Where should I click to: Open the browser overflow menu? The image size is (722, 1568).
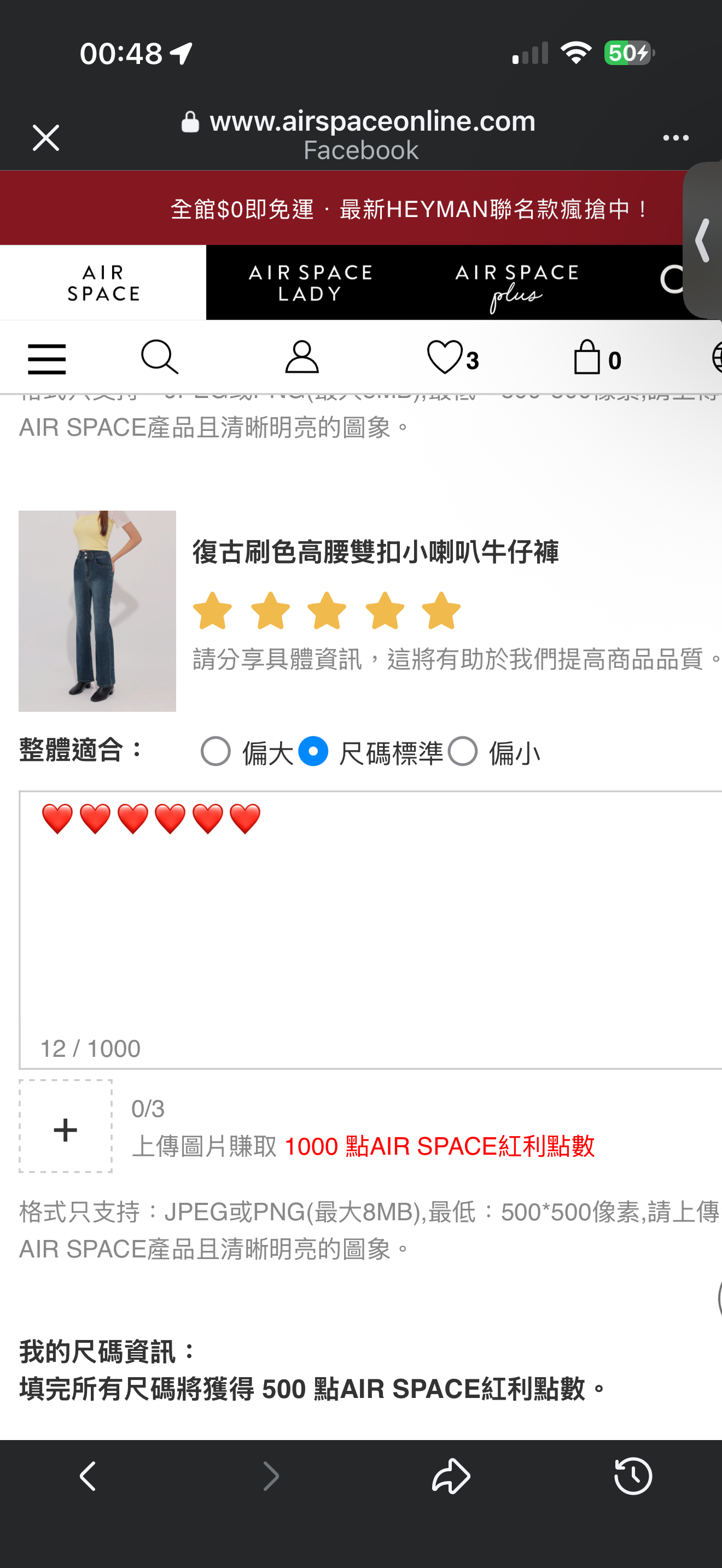pos(675,138)
